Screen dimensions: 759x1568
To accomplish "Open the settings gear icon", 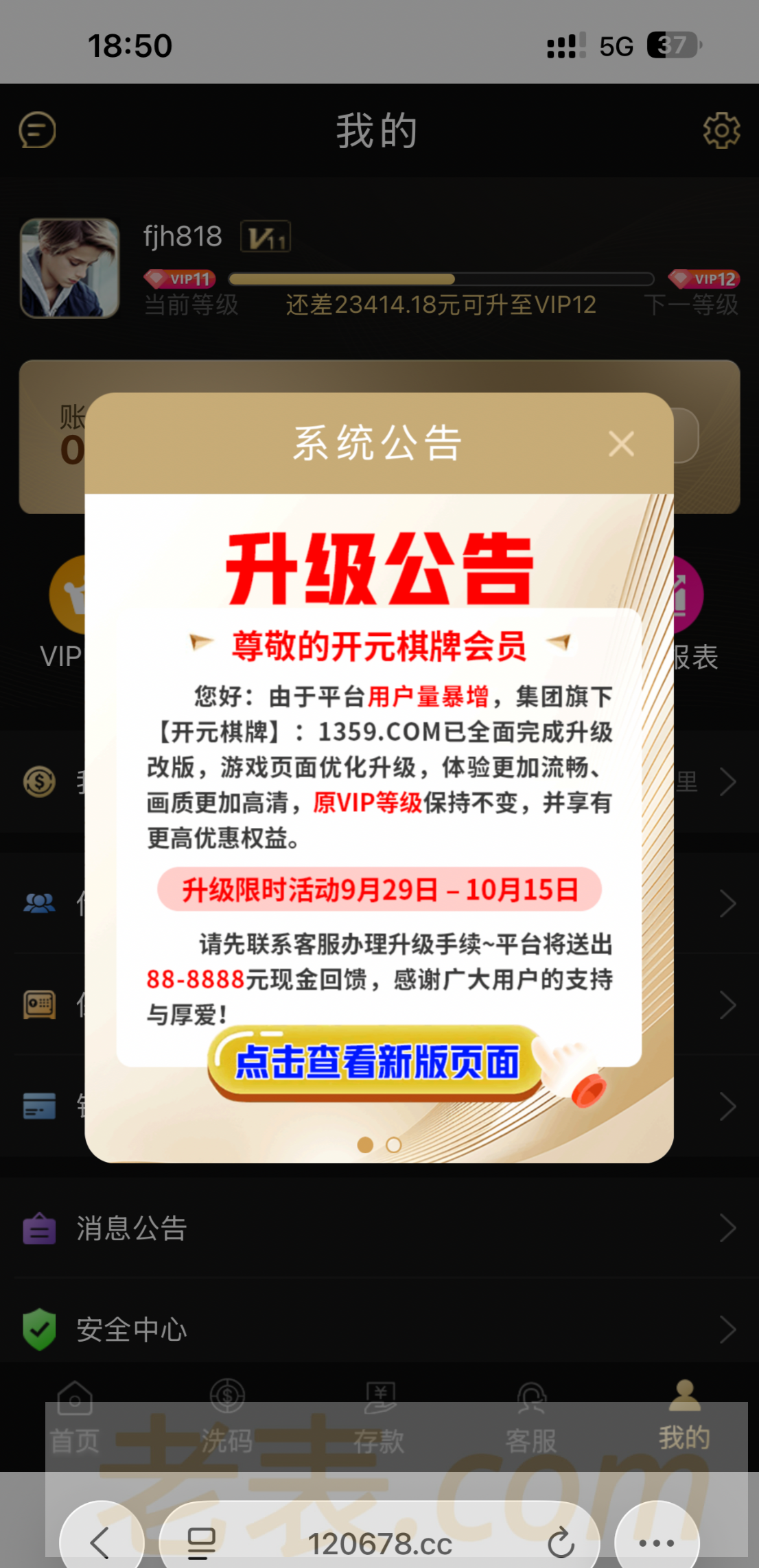I will 721,130.
